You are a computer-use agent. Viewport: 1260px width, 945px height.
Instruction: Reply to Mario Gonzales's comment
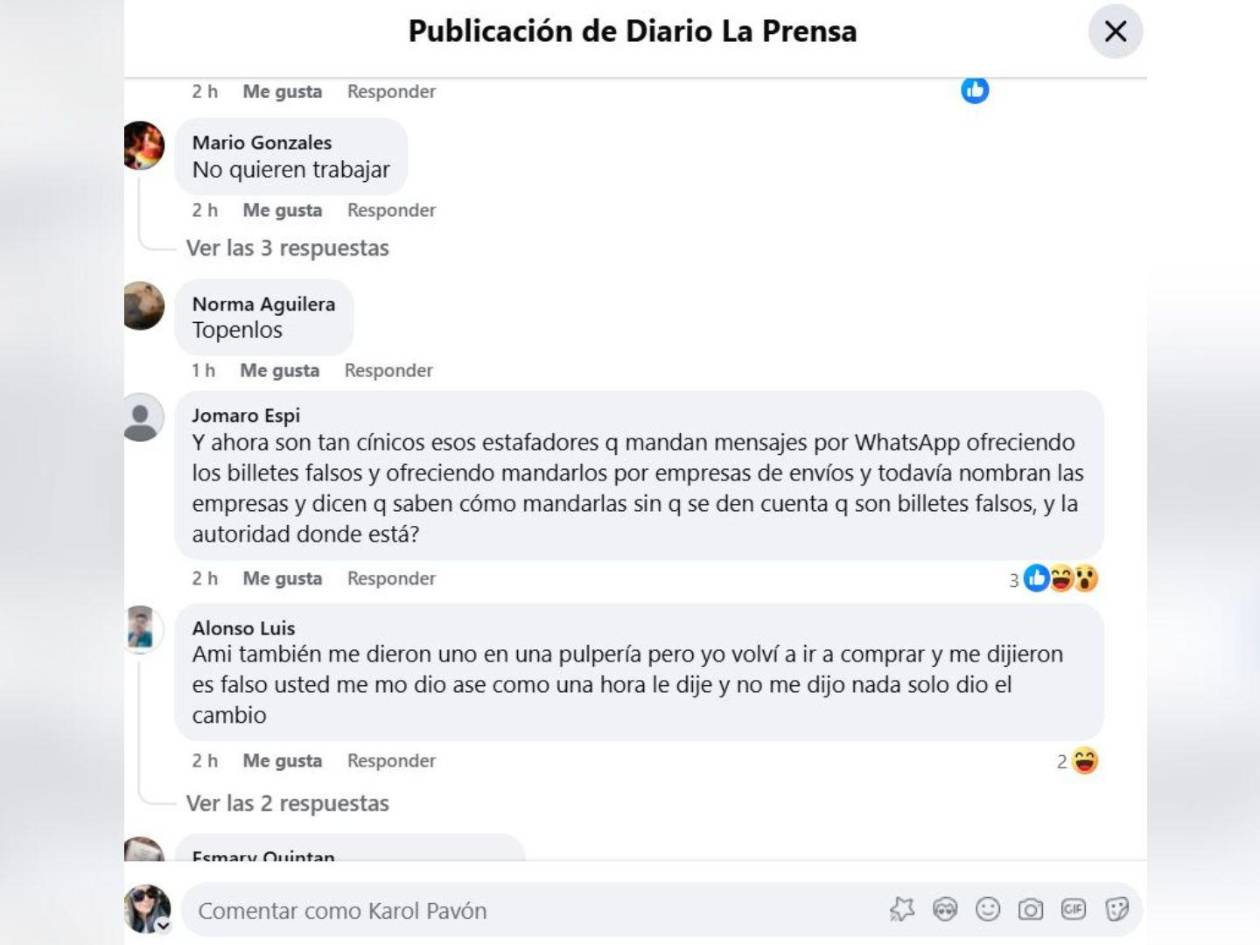391,210
